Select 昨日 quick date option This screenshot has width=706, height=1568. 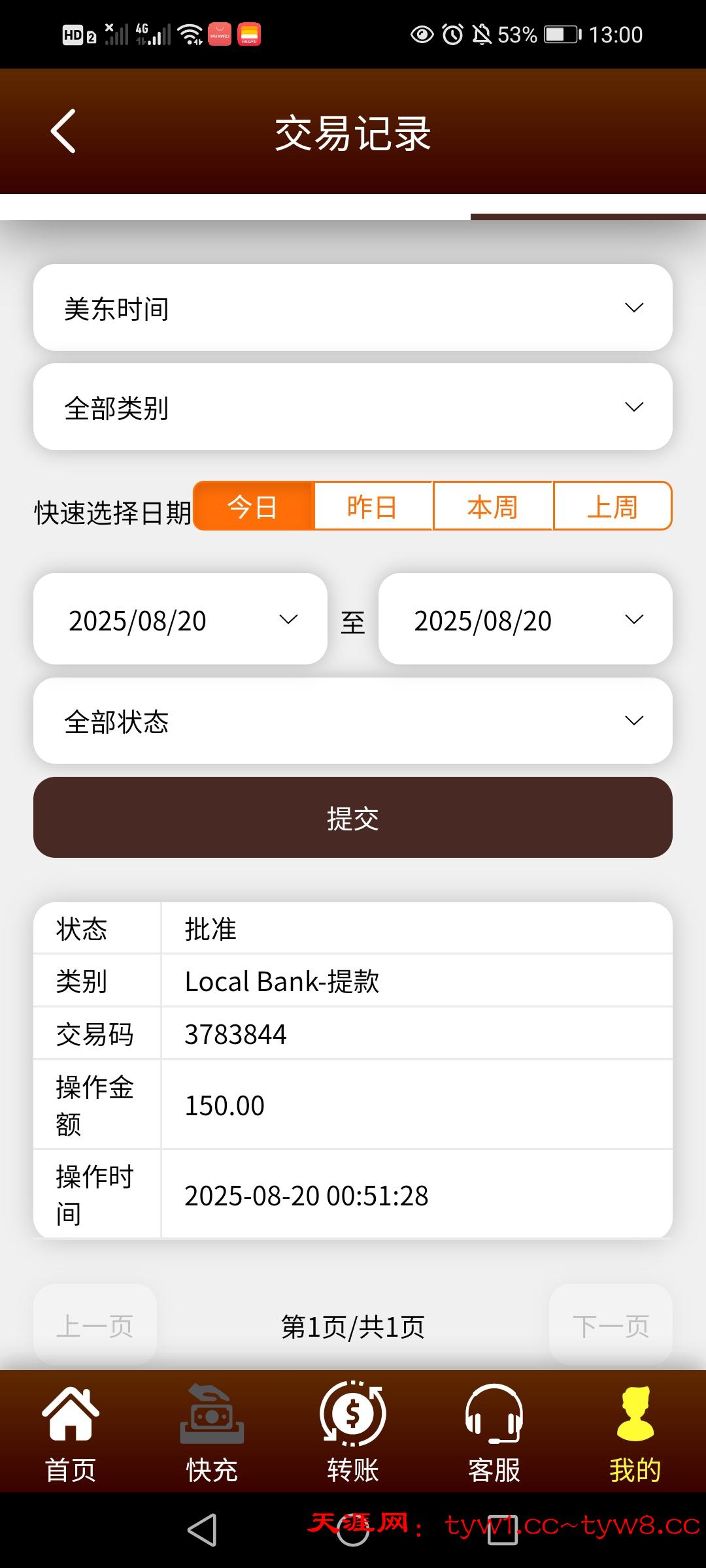coord(373,506)
